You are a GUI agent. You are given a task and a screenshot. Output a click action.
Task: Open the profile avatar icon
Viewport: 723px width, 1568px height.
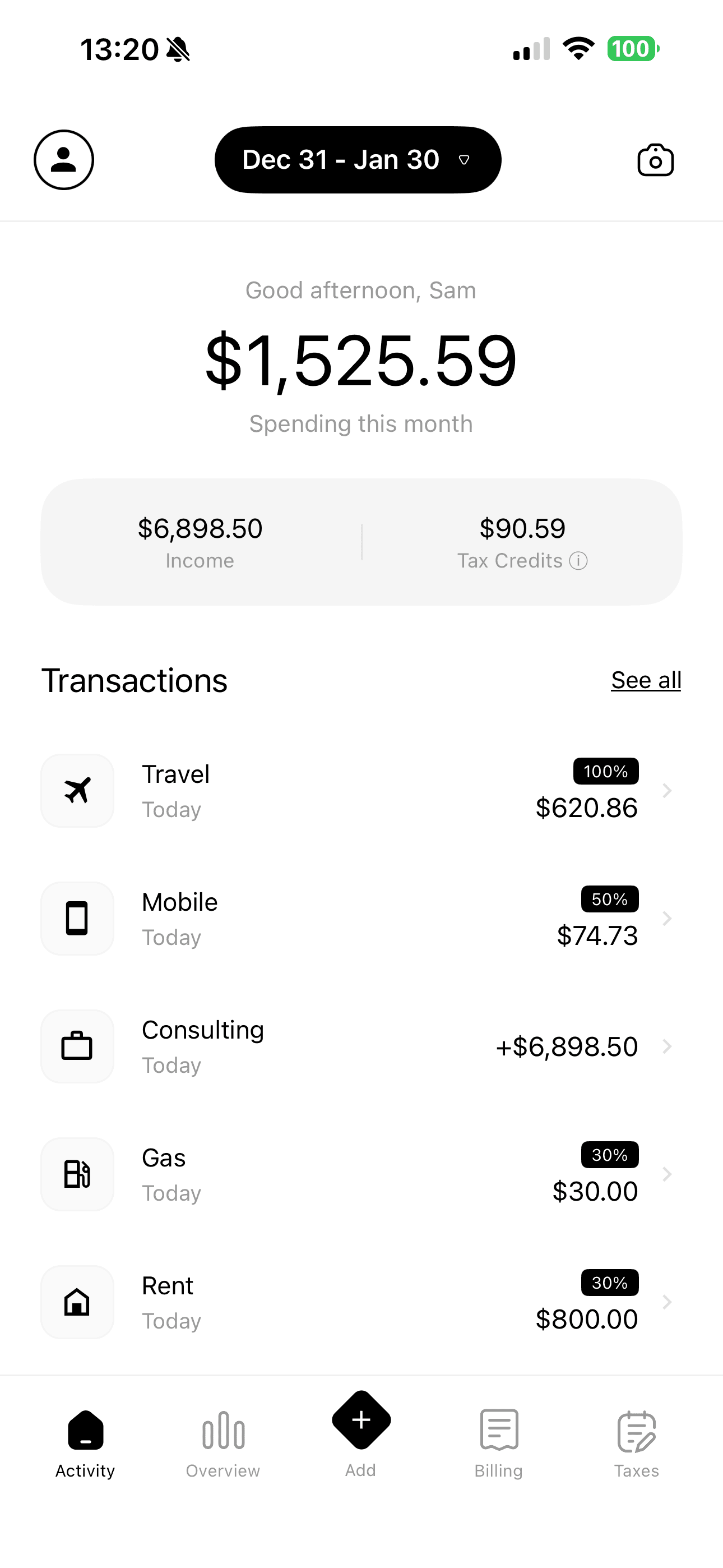(64, 159)
